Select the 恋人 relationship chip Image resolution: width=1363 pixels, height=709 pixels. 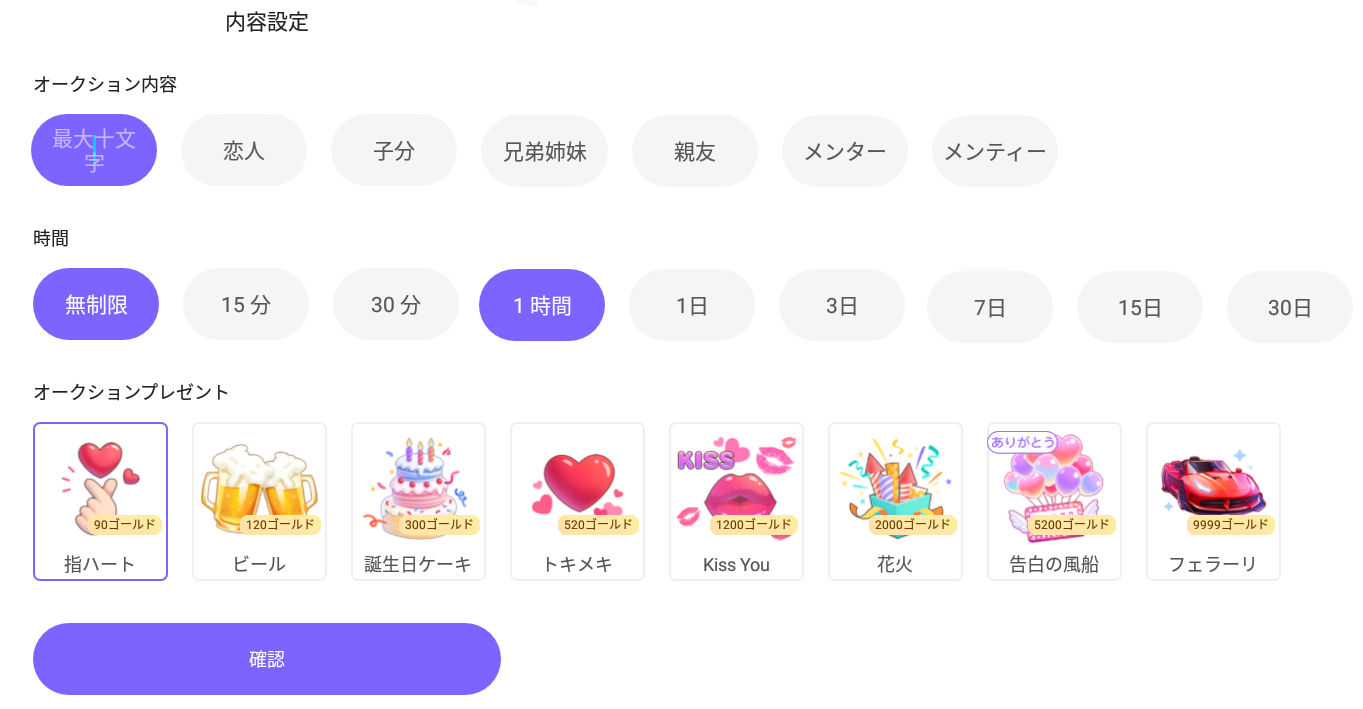(x=244, y=151)
